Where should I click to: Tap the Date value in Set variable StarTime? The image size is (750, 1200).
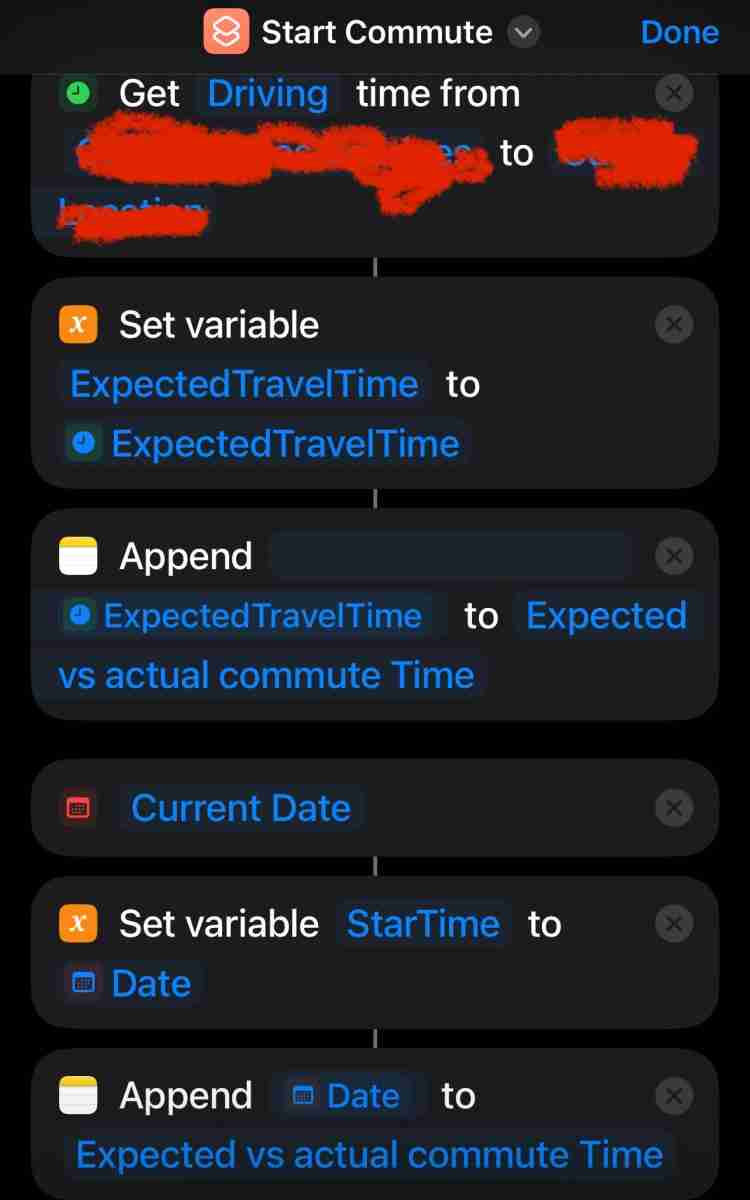tap(135, 984)
